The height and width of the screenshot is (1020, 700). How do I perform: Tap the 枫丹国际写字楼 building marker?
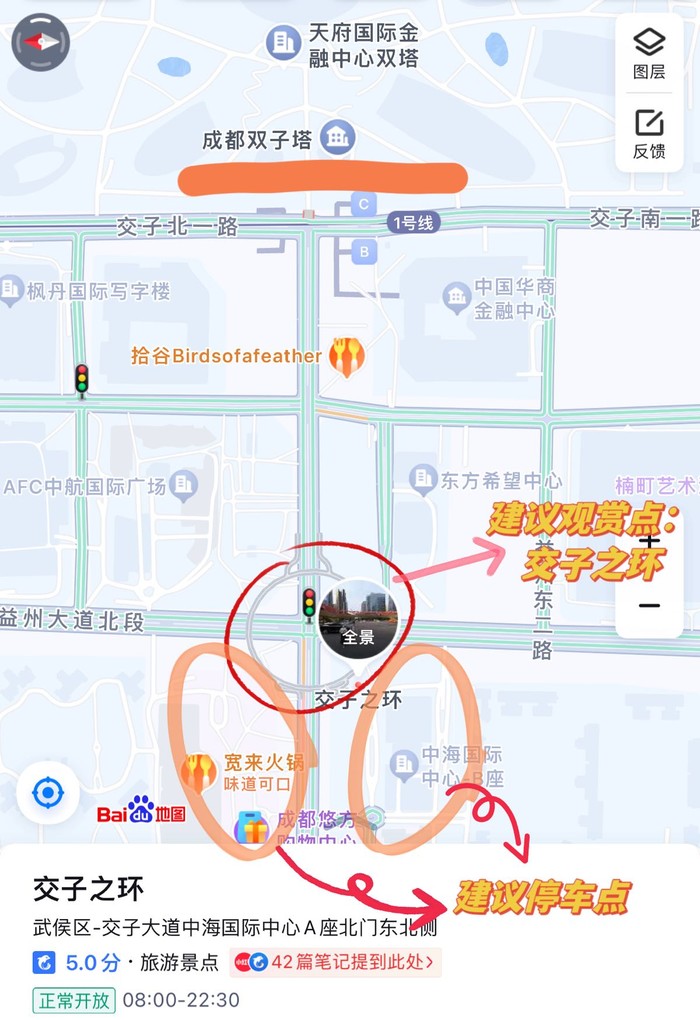tap(12, 290)
